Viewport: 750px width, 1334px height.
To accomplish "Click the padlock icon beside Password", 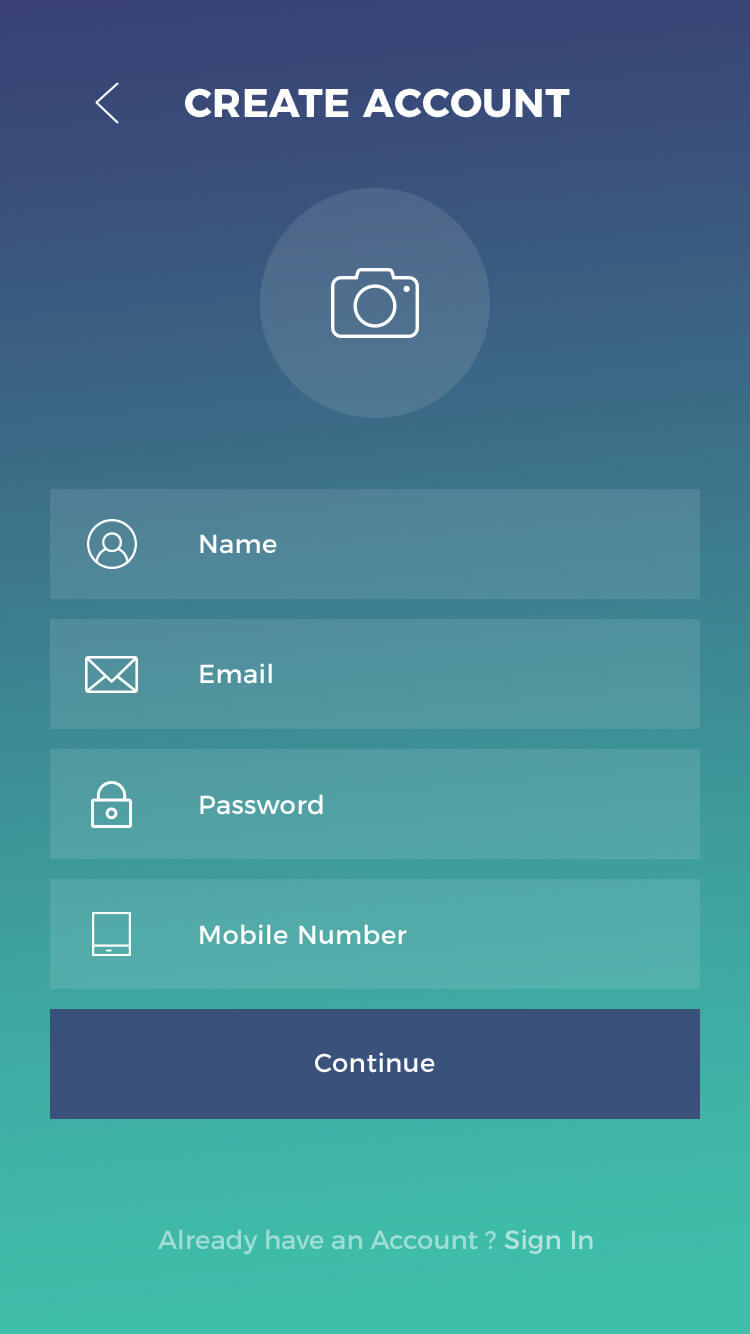I will (x=111, y=804).
